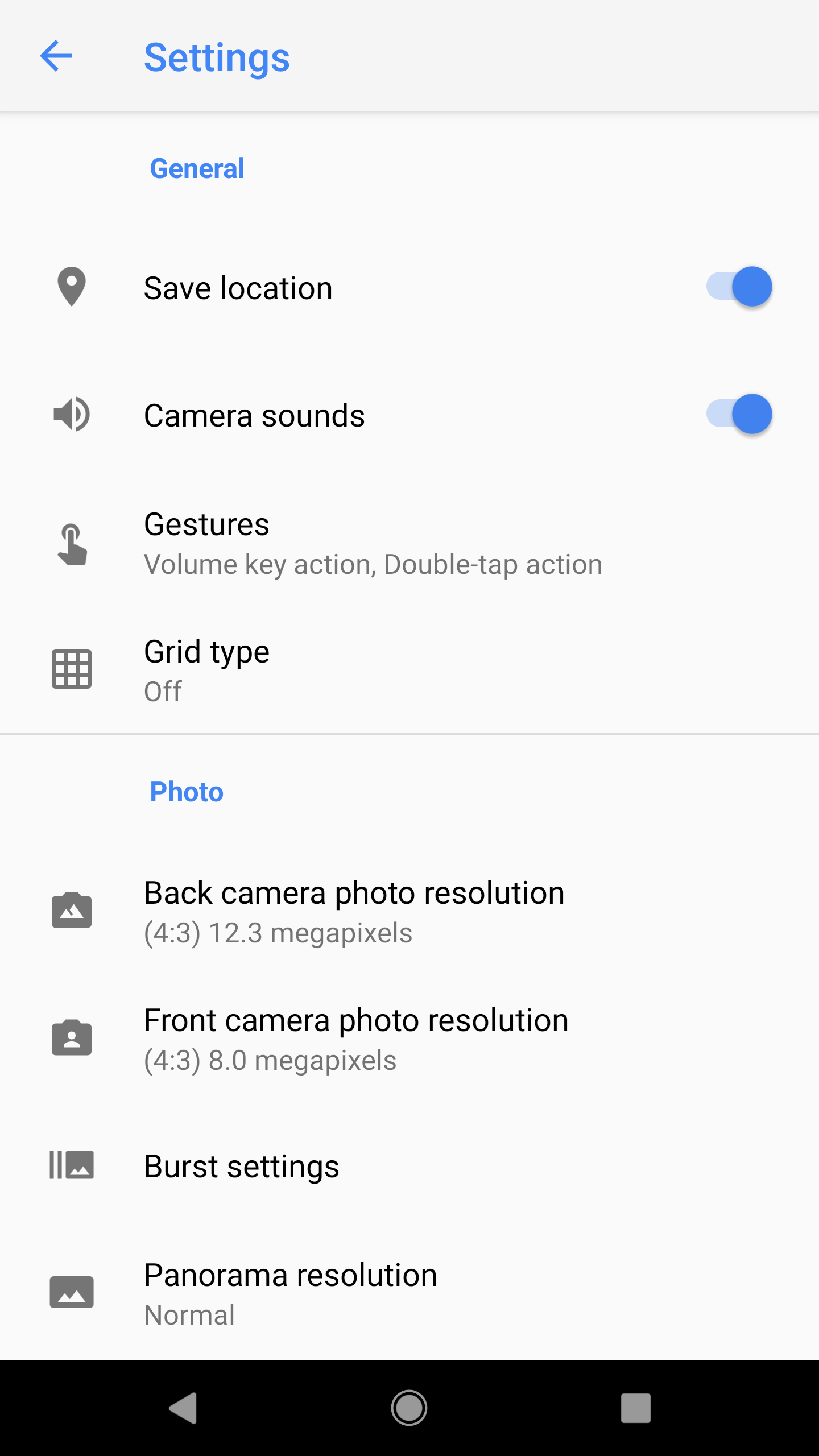Image resolution: width=819 pixels, height=1456 pixels.
Task: Disable Camera sounds switch
Action: click(x=739, y=414)
